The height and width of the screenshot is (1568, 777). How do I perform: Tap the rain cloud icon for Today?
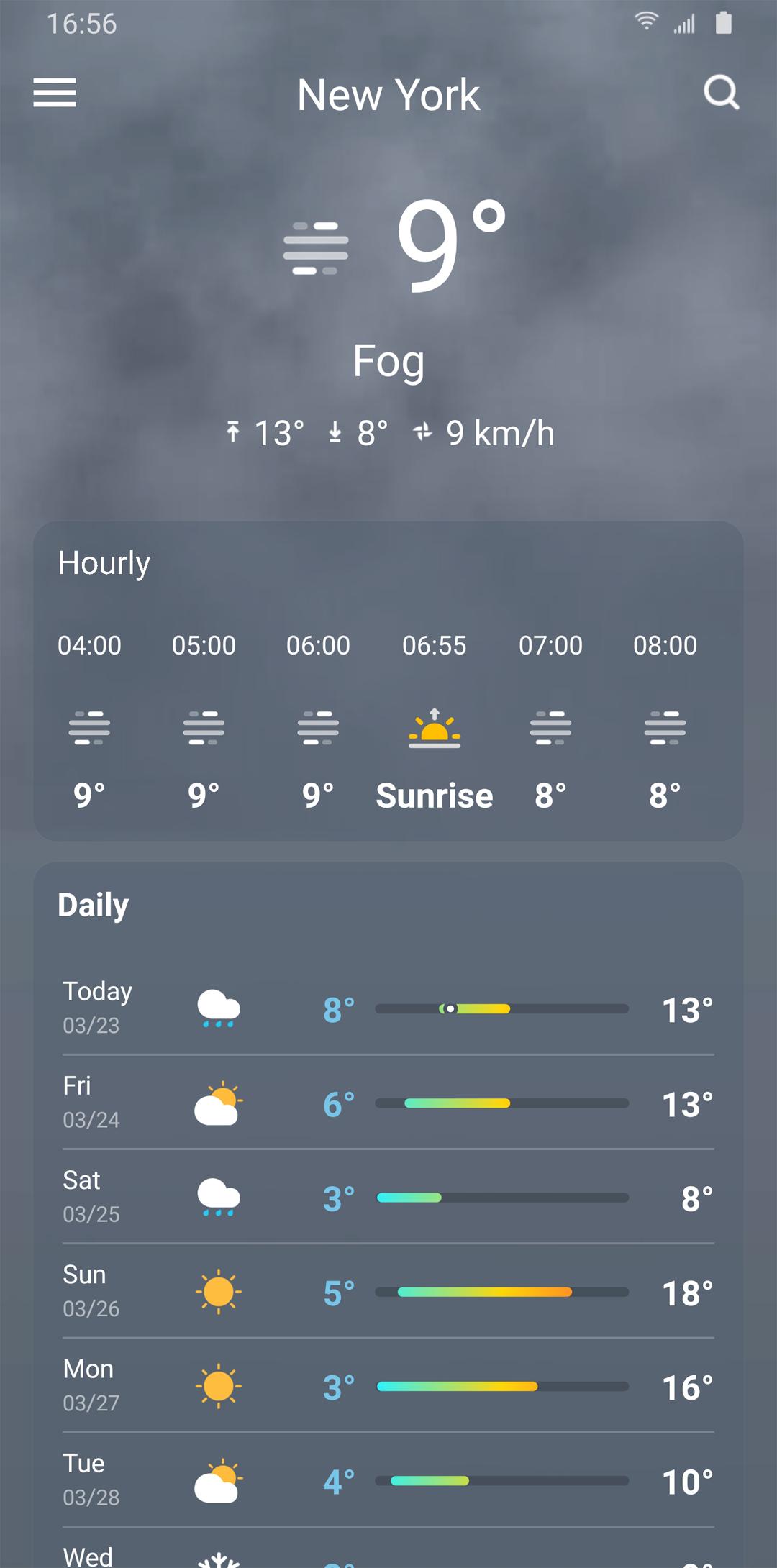pyautogui.click(x=217, y=1007)
